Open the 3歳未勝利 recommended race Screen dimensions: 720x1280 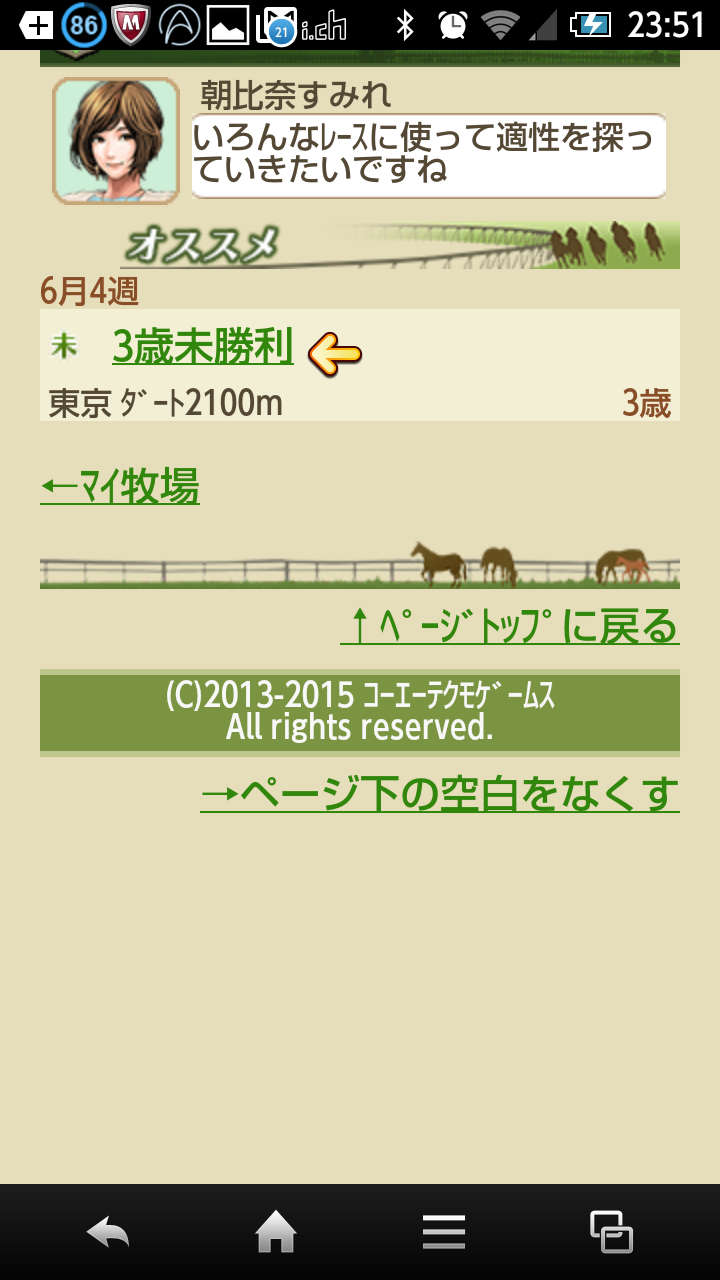point(203,348)
